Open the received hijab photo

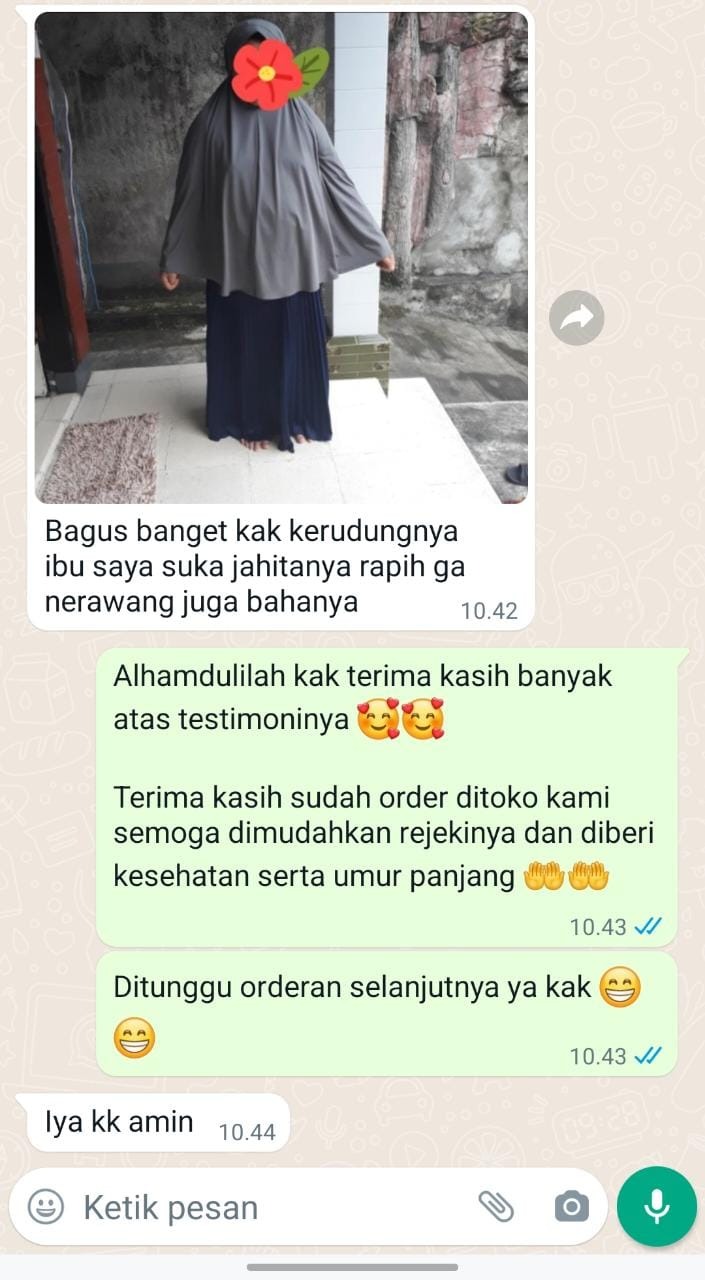coord(281,258)
